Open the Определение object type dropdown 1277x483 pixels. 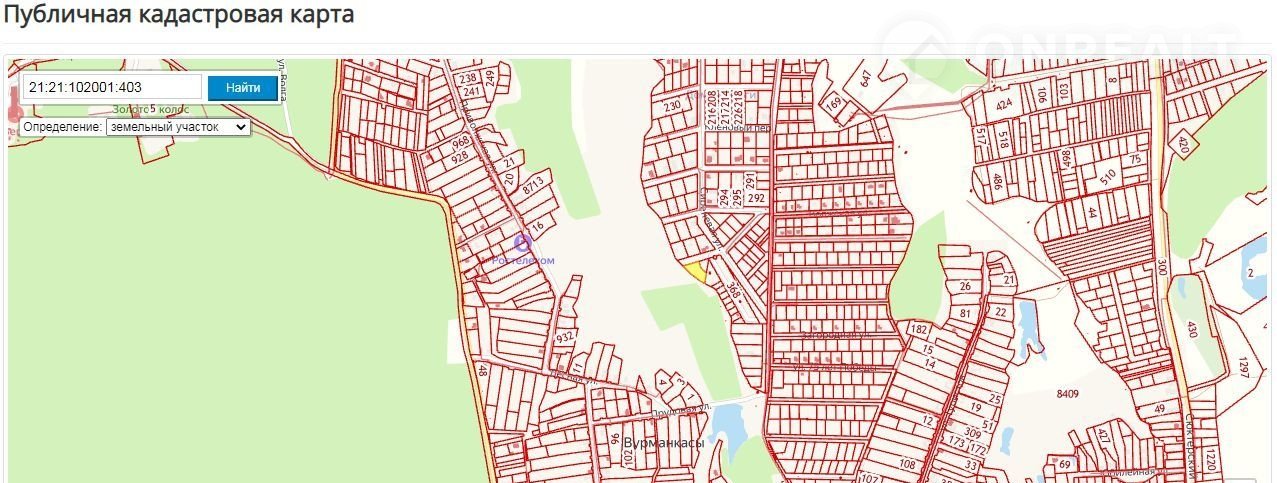(178, 127)
